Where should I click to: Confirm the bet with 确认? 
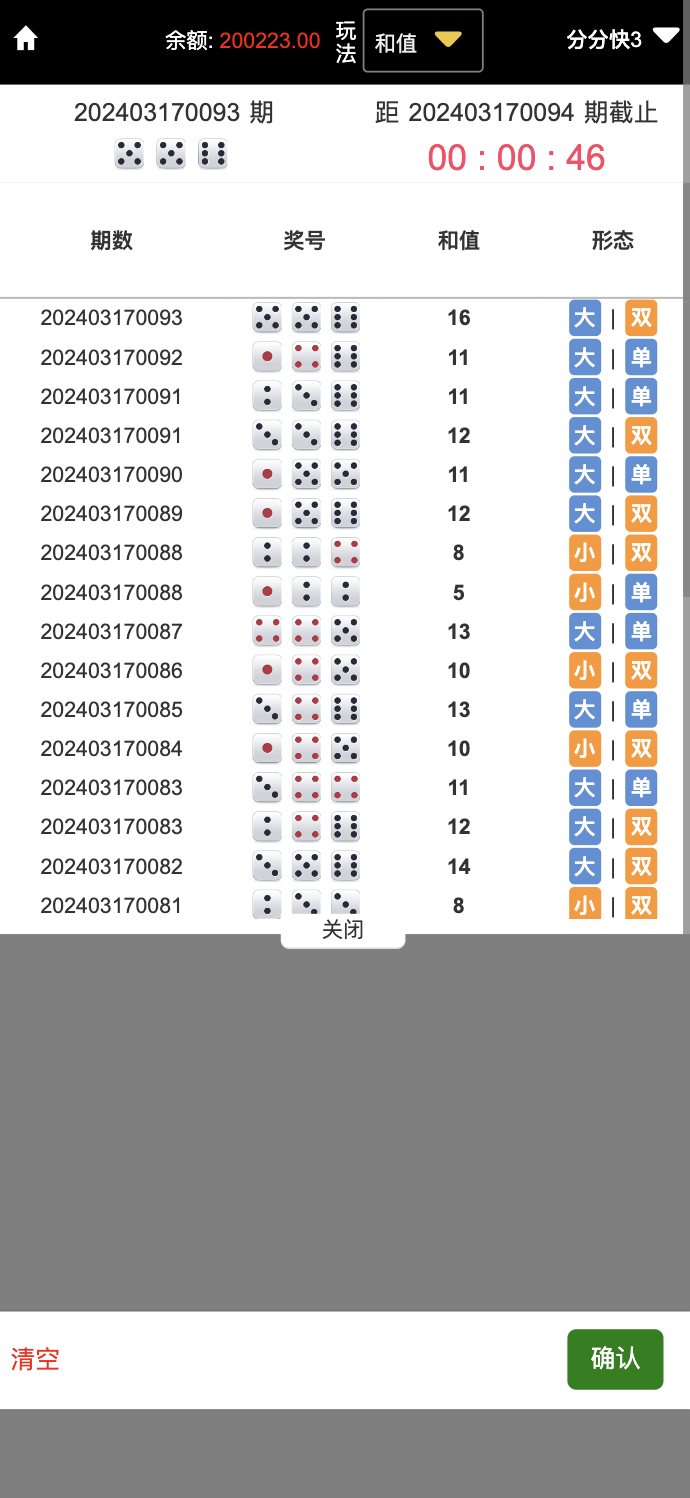(x=615, y=1359)
